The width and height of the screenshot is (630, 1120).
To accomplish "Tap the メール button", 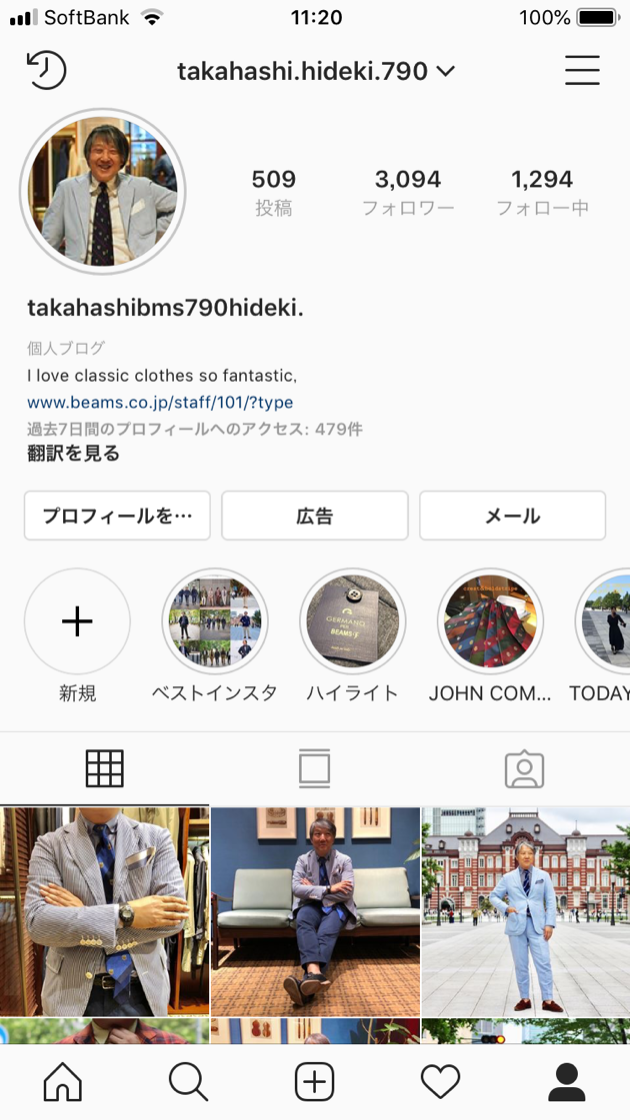I will [512, 516].
